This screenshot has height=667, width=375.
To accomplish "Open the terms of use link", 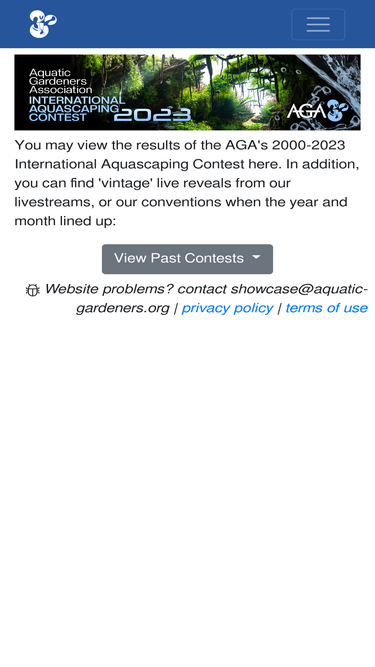I will click(327, 308).
